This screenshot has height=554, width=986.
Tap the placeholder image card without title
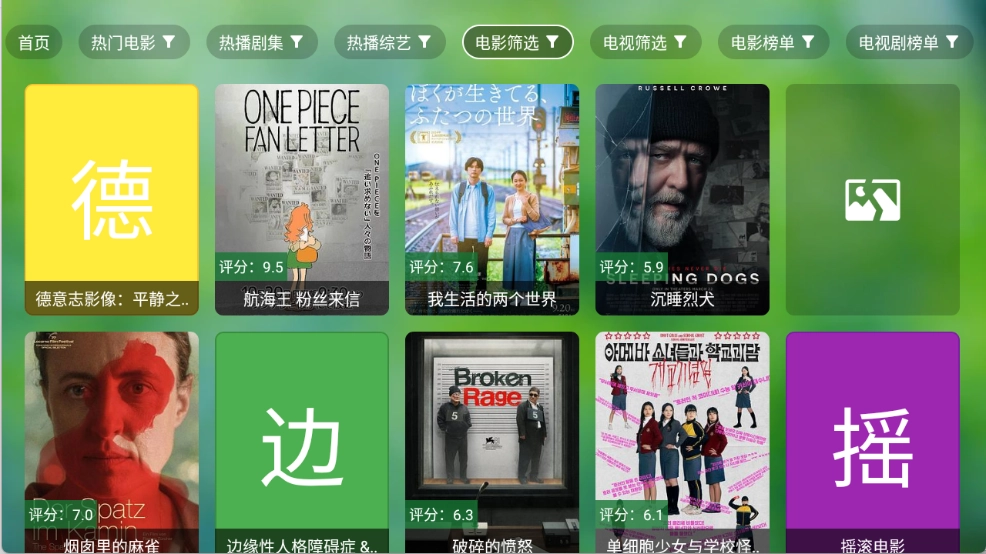click(x=872, y=199)
